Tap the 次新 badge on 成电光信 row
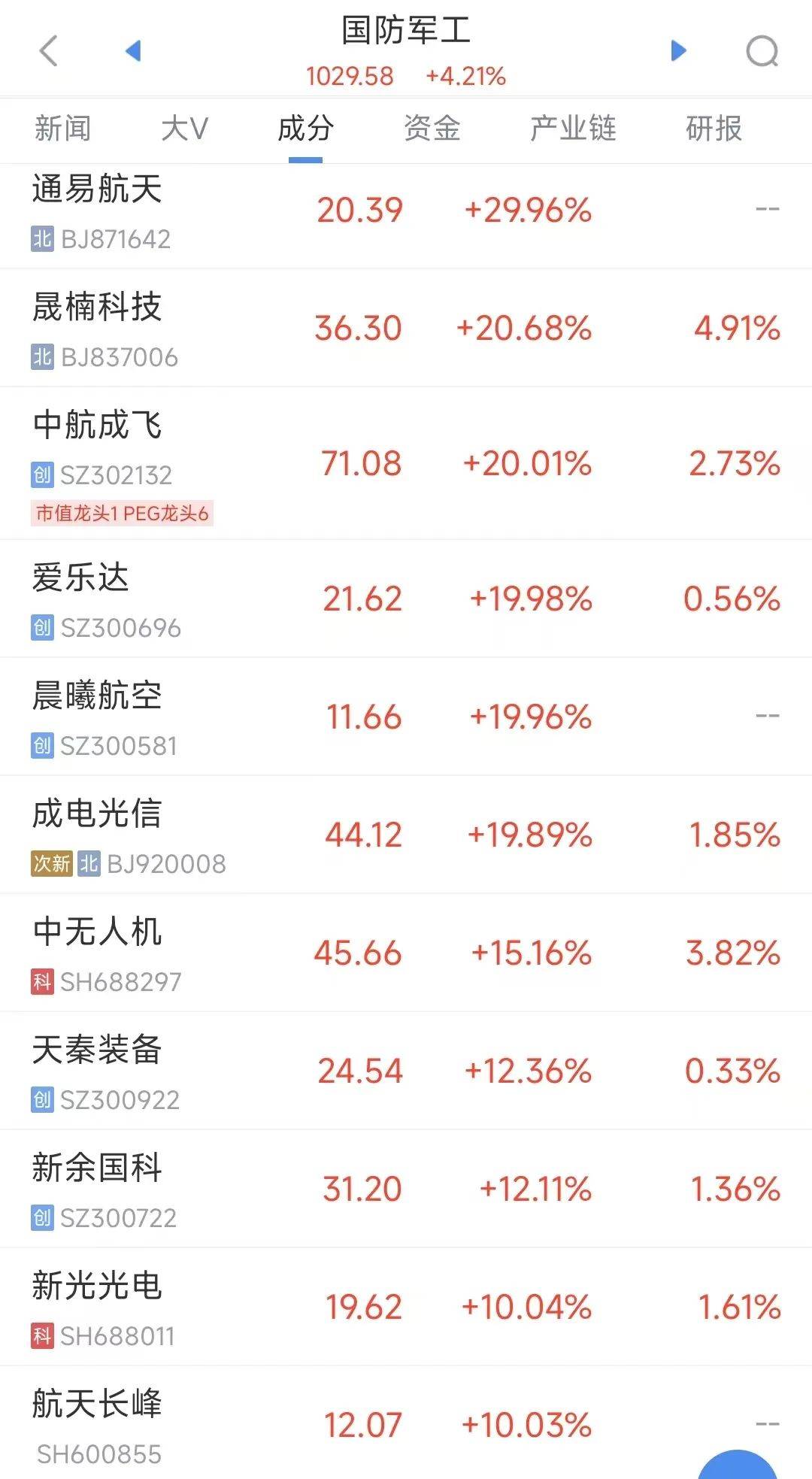Image resolution: width=812 pixels, height=1479 pixels. tap(53, 864)
